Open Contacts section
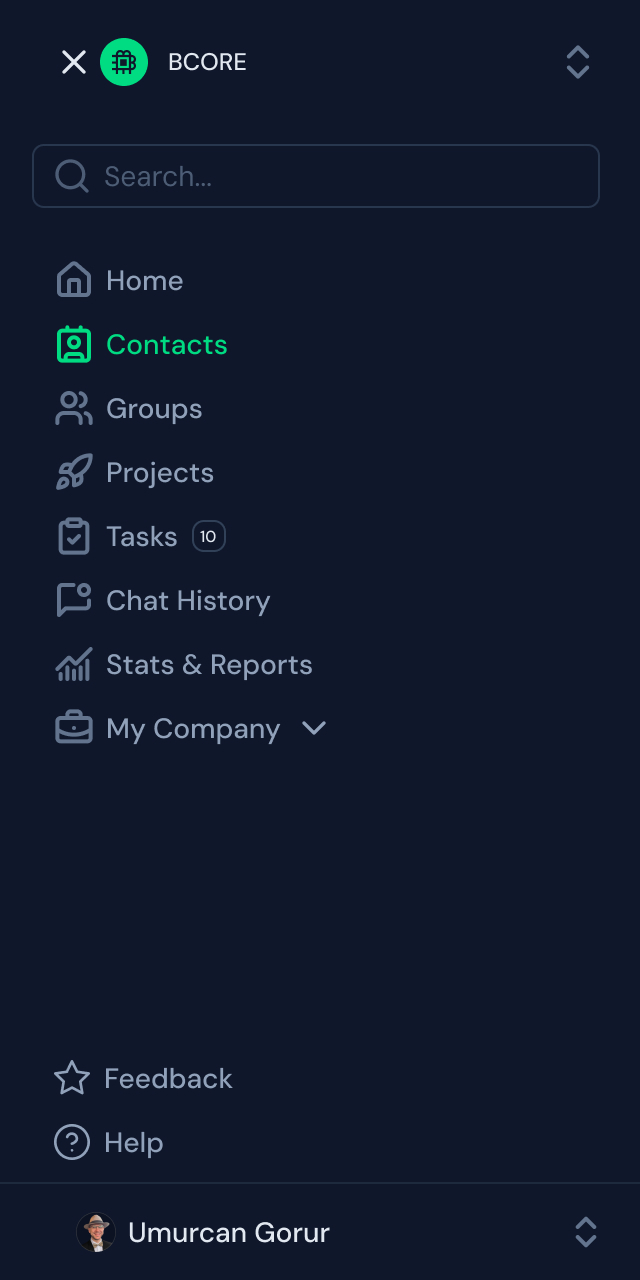This screenshot has height=1280, width=640. 166,345
